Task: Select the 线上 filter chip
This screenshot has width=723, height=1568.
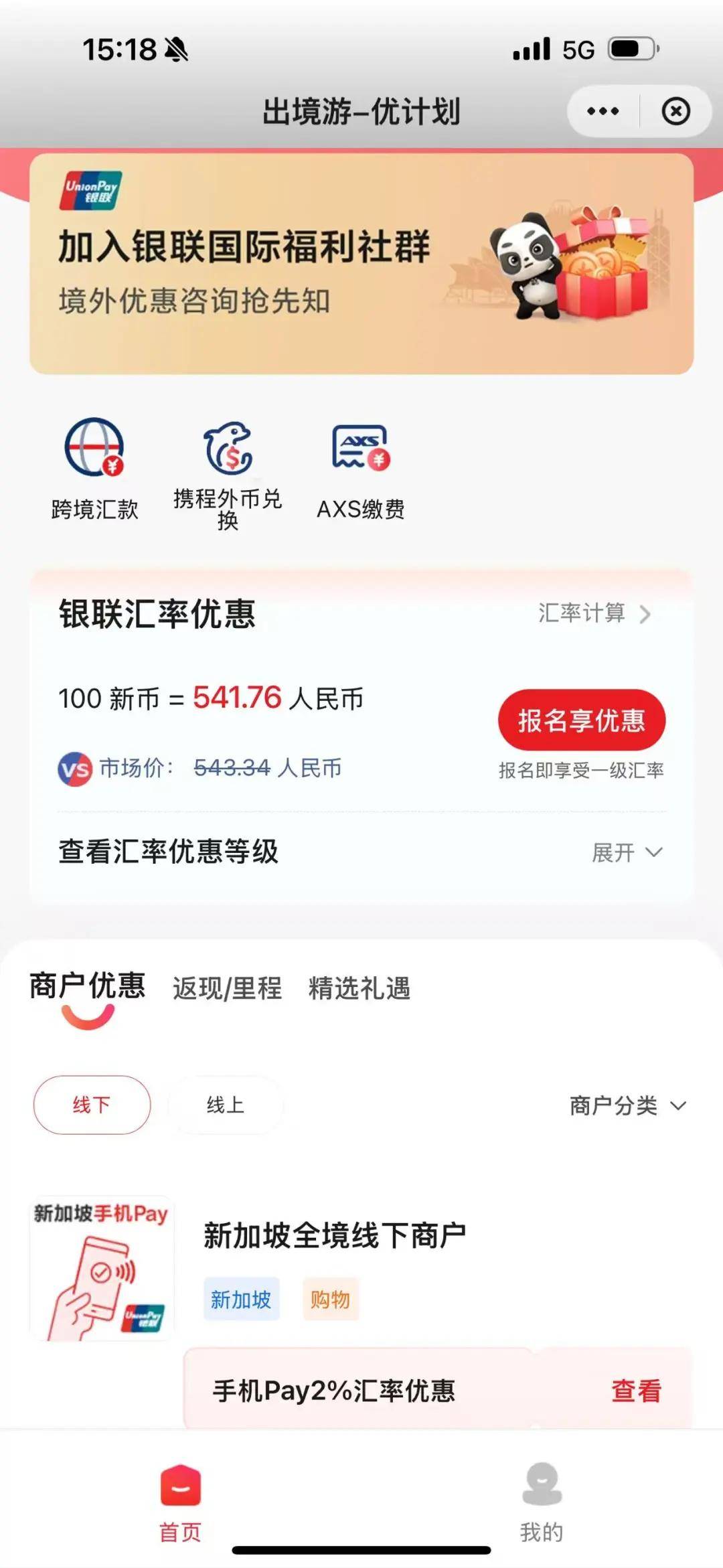Action: 226,1105
